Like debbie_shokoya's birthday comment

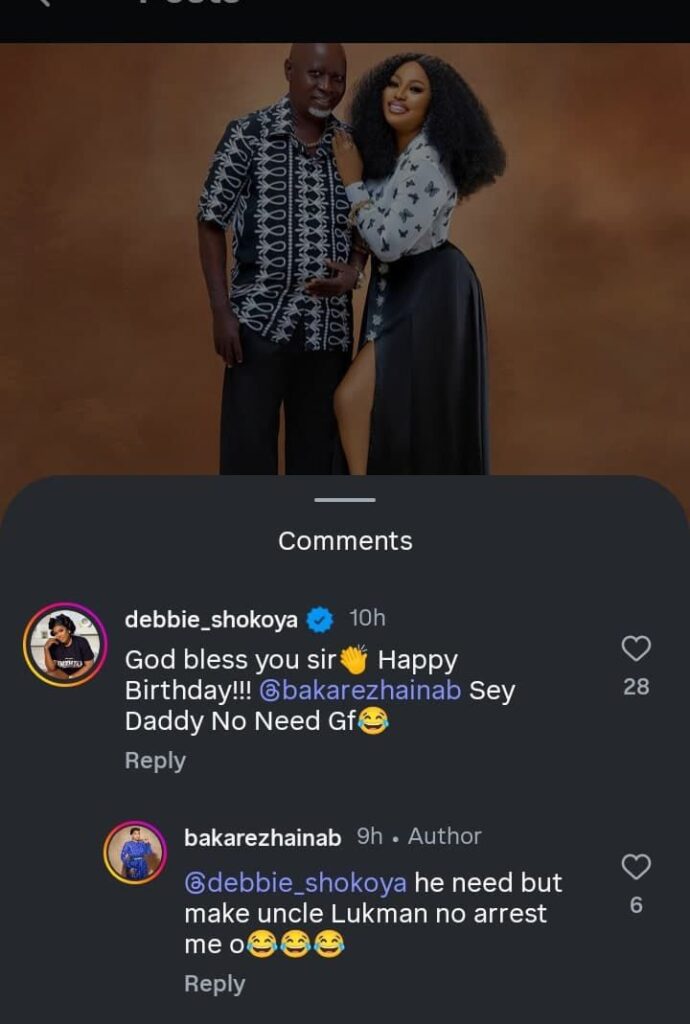[636, 649]
